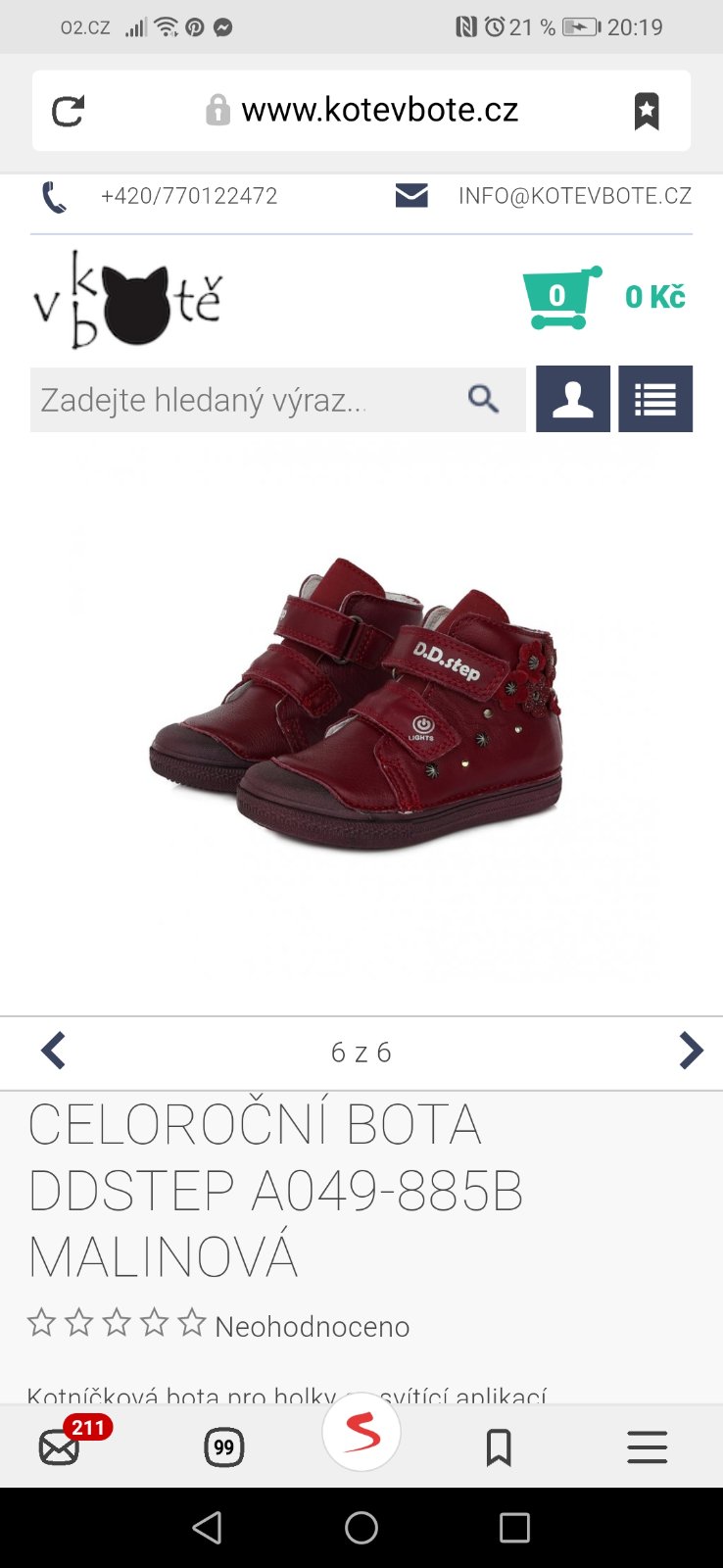Open the shopping cart showing 0 Kč

click(604, 297)
